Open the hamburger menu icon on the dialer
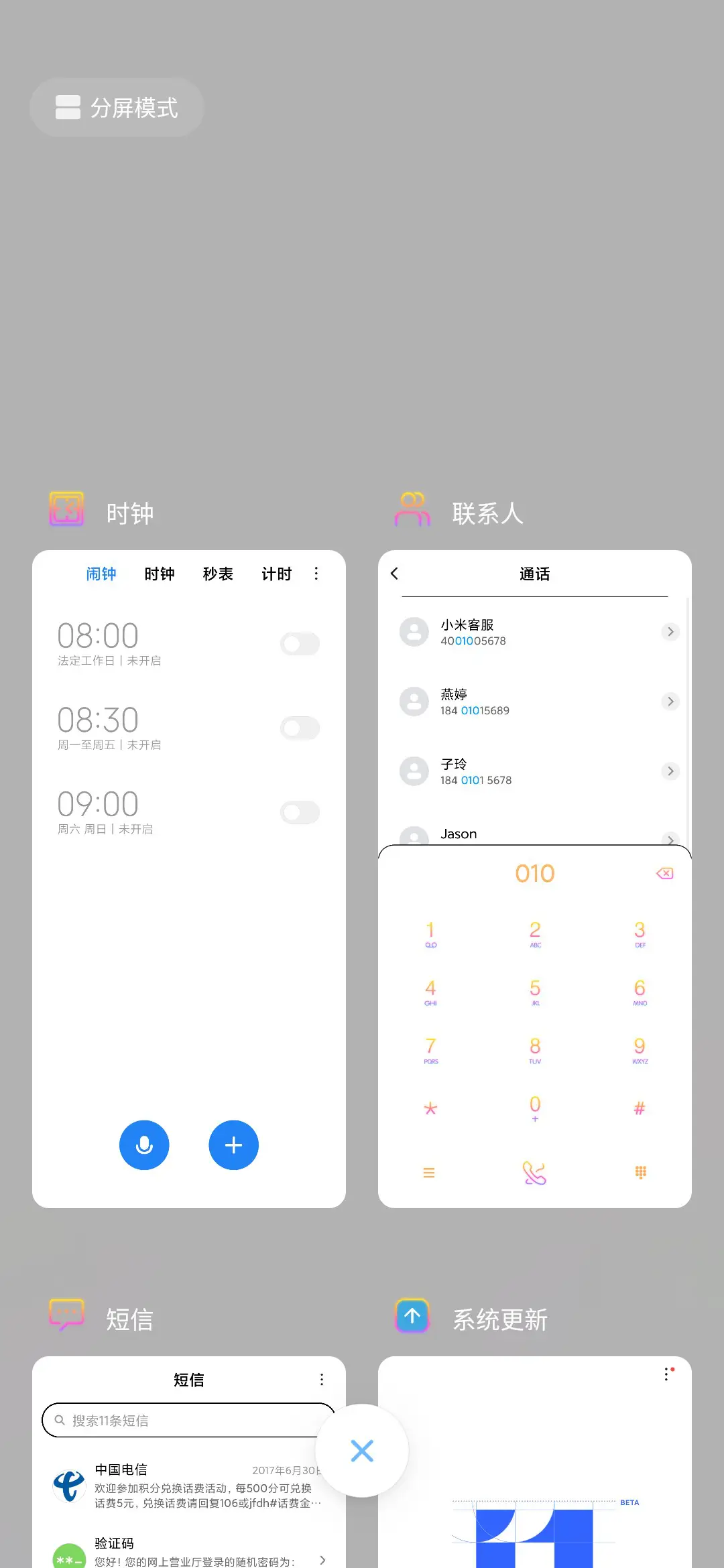 [429, 1172]
